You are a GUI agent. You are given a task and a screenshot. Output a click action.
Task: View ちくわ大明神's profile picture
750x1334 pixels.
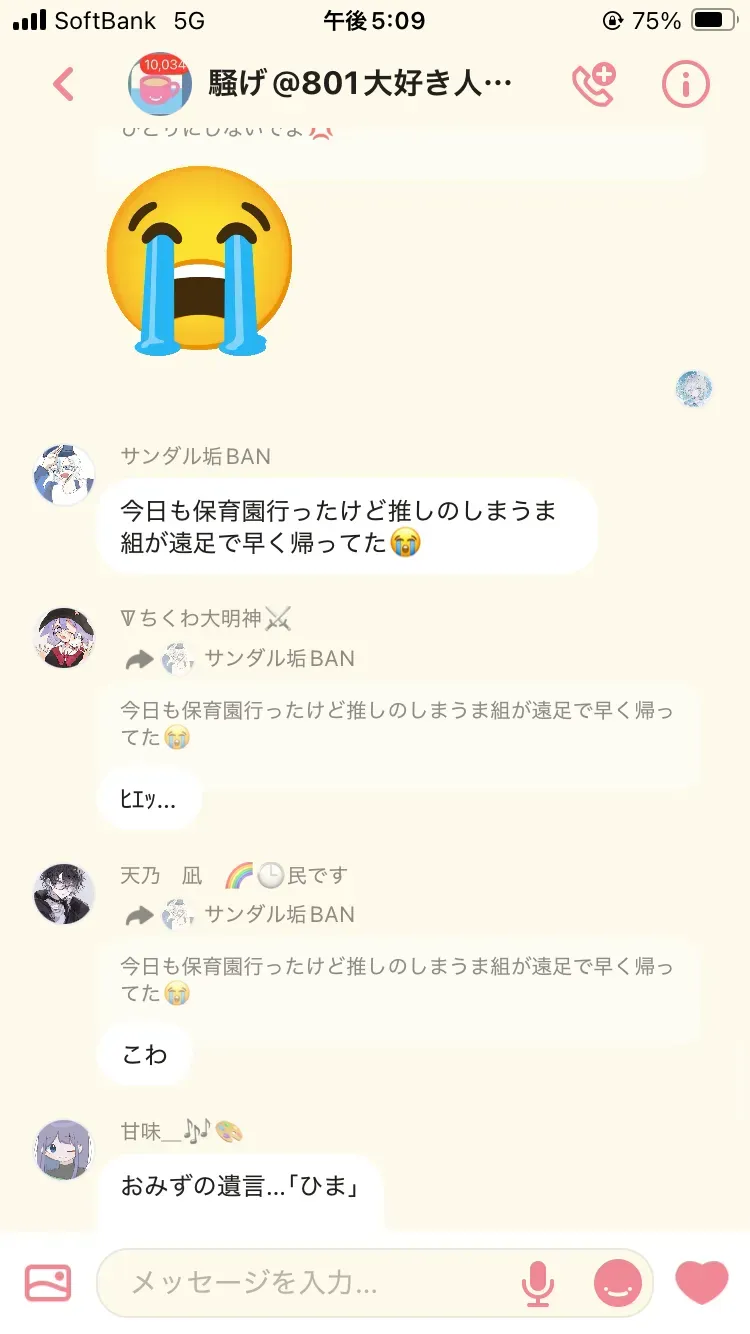click(x=64, y=637)
